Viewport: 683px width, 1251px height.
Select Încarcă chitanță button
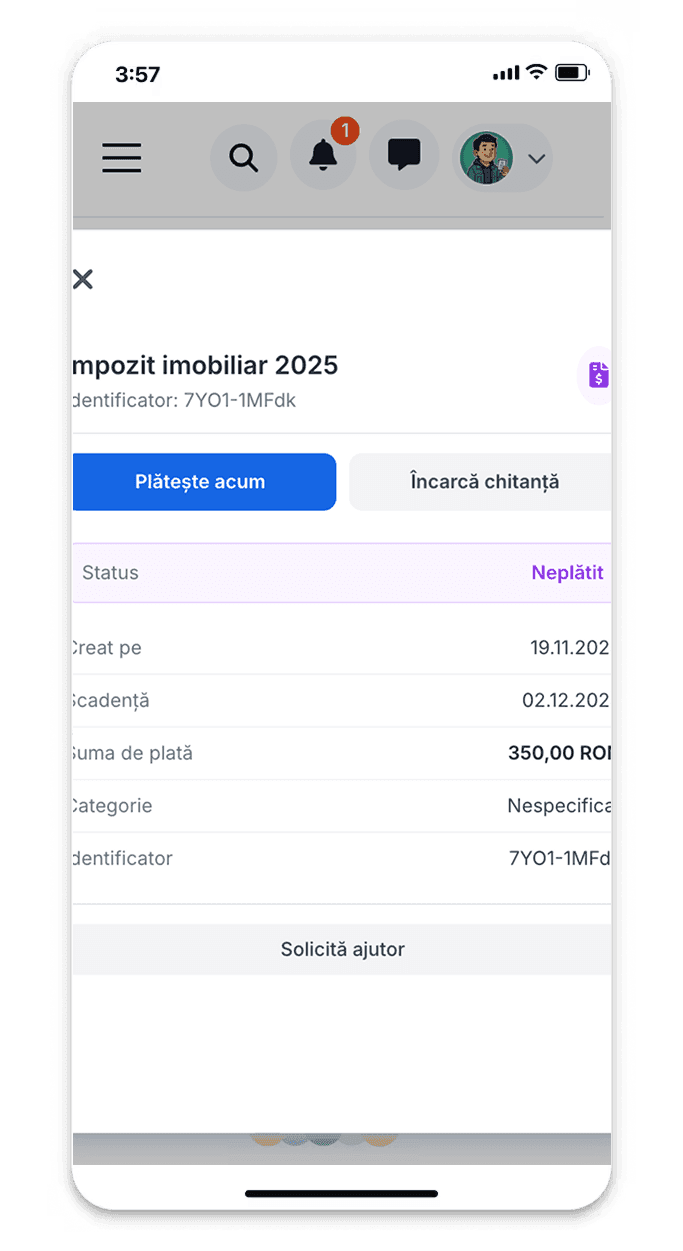click(x=482, y=482)
